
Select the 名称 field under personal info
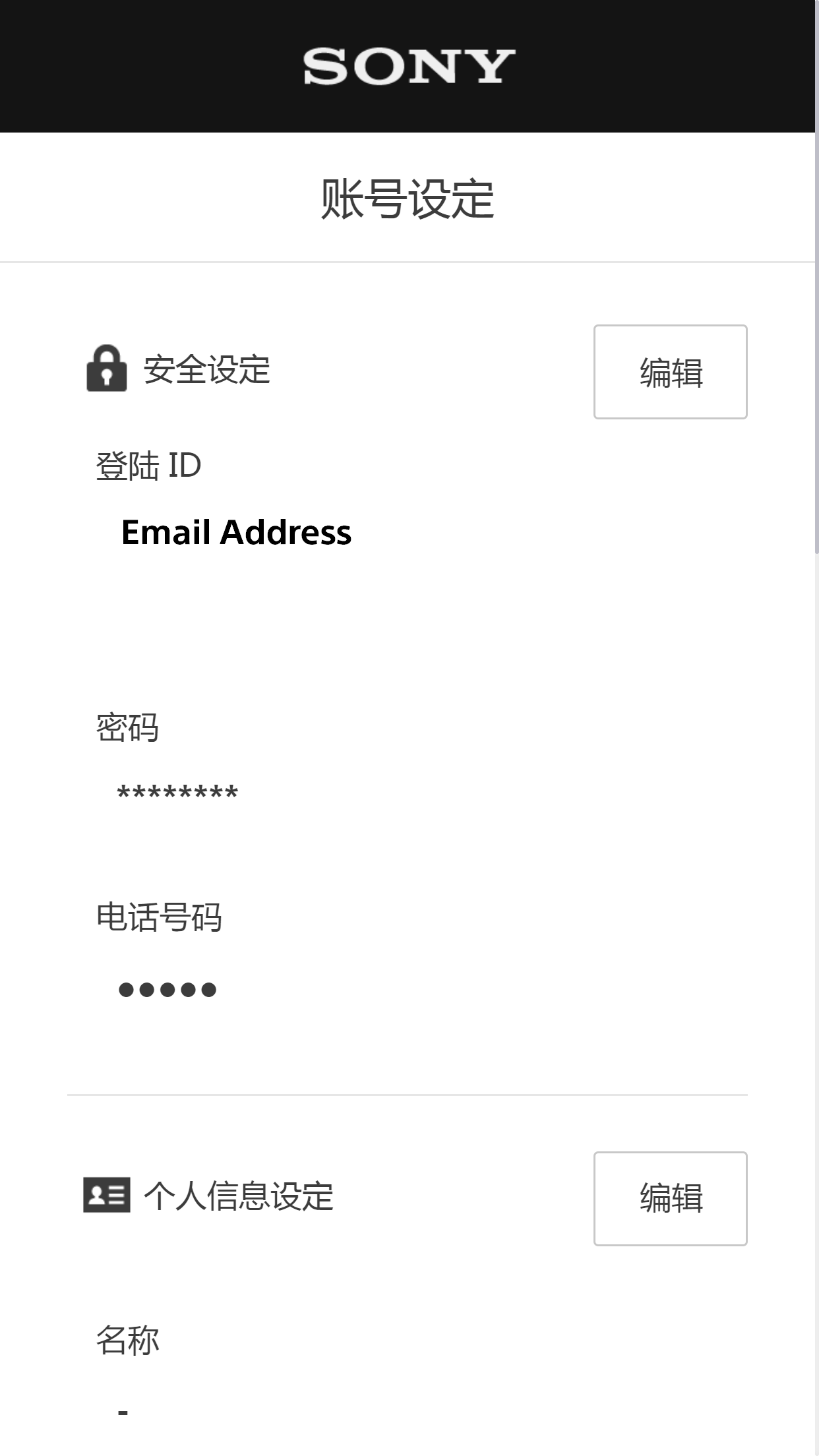[x=129, y=1337]
